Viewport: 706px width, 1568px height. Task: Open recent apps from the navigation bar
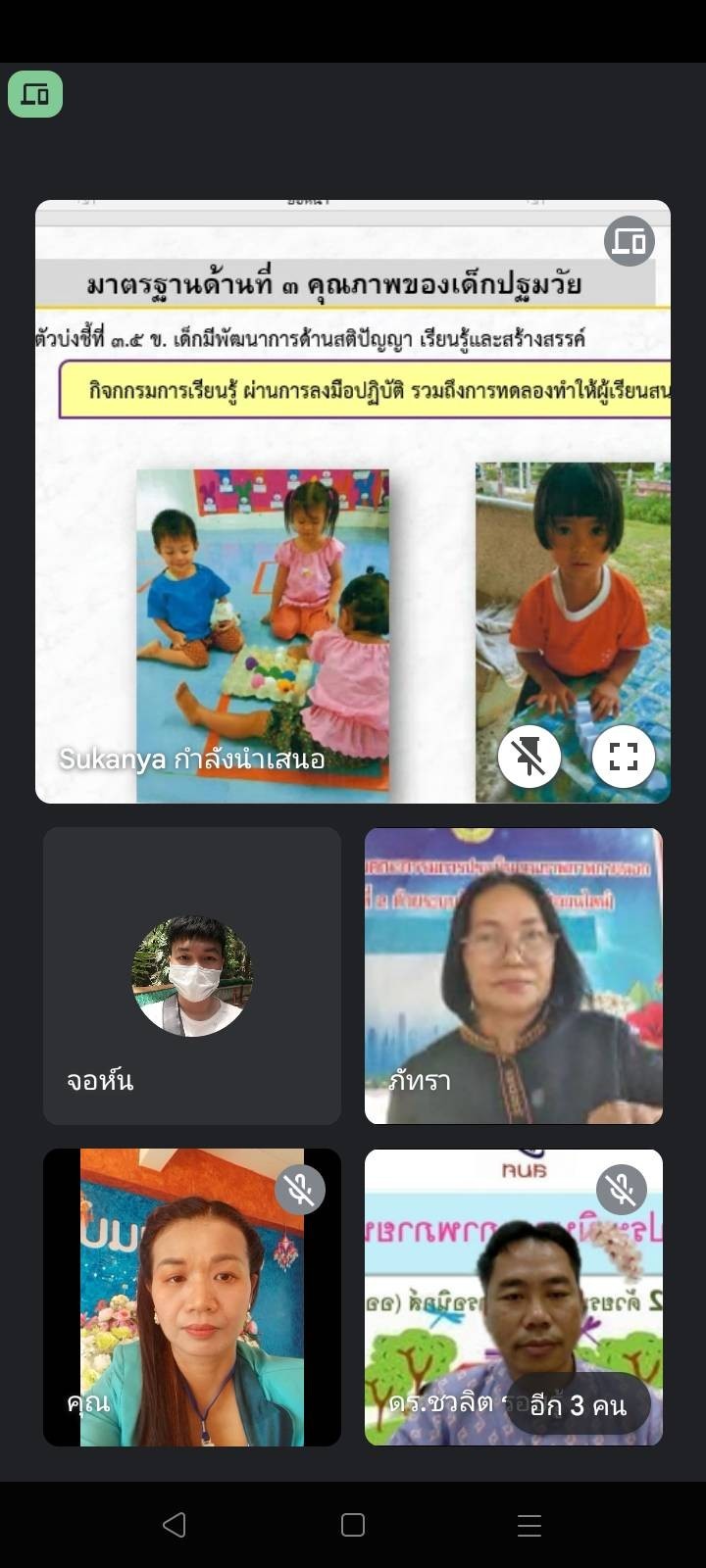point(529,1525)
